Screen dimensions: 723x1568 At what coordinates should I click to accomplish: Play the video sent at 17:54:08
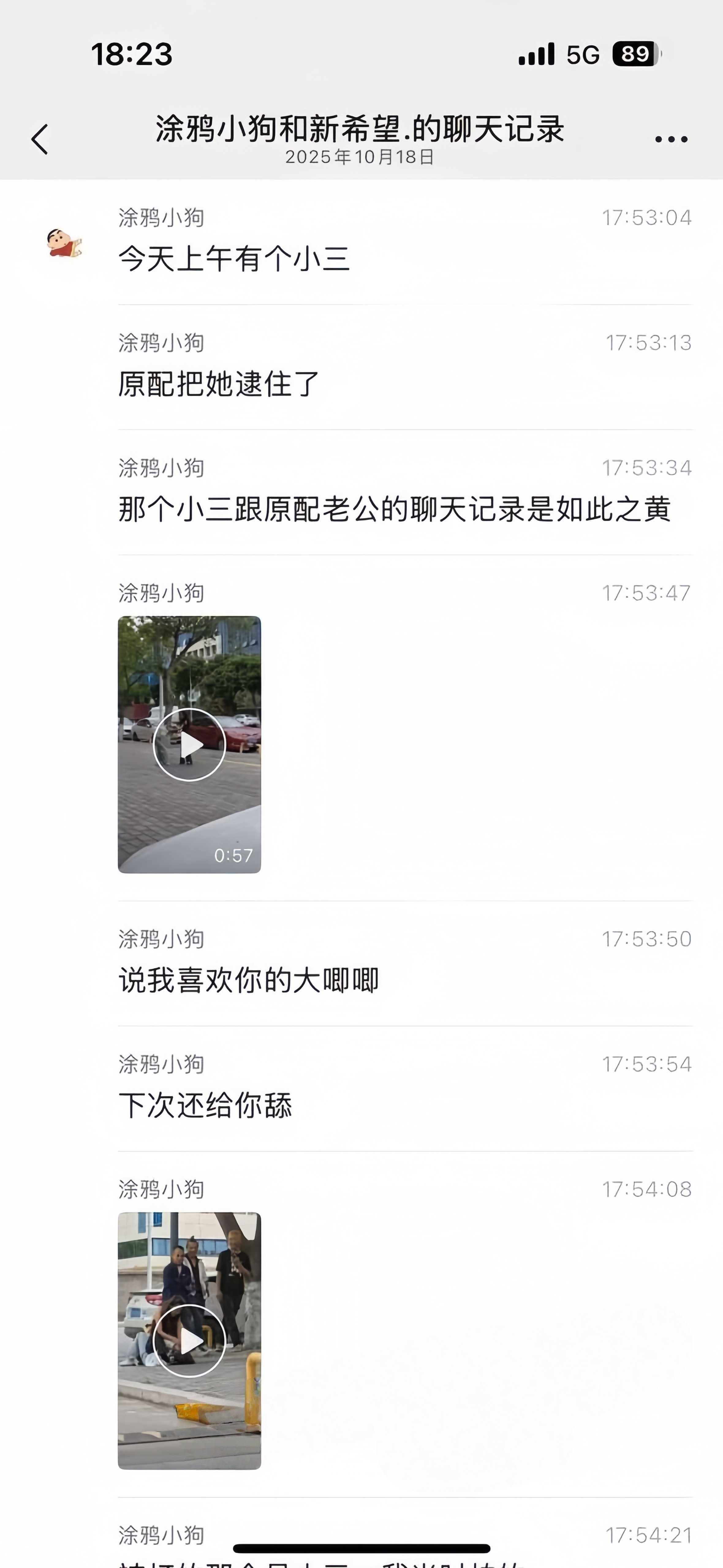click(x=189, y=1341)
